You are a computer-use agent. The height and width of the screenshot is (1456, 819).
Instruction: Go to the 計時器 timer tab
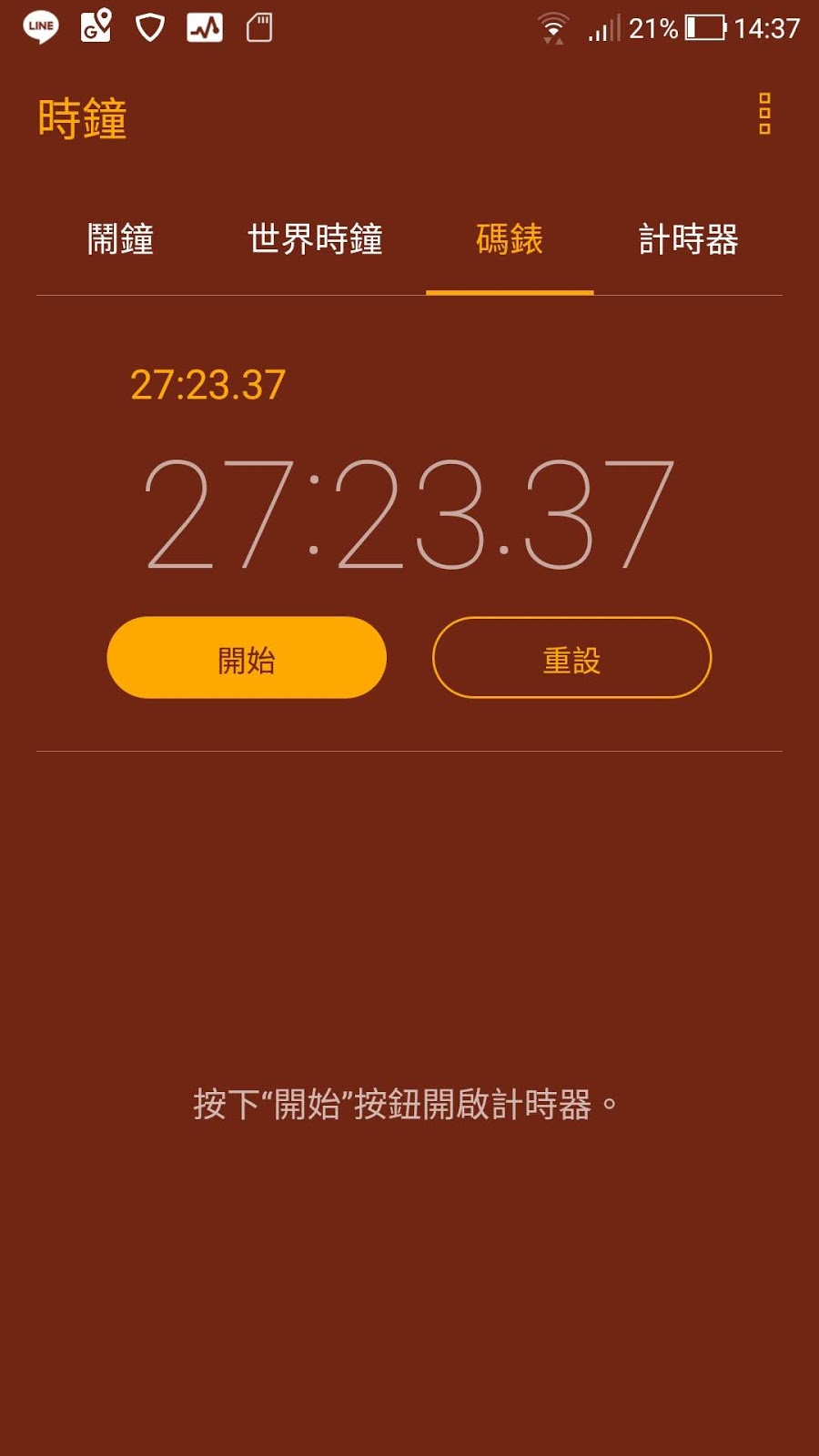(x=688, y=239)
